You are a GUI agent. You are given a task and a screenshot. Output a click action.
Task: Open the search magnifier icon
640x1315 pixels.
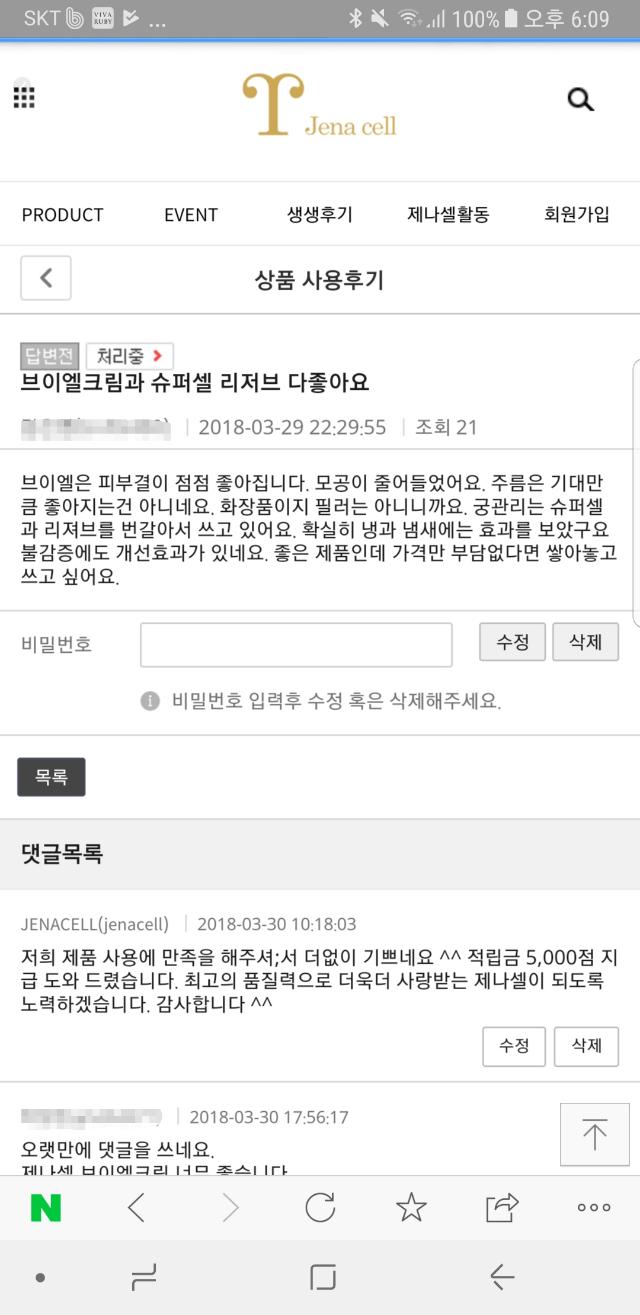[x=580, y=99]
